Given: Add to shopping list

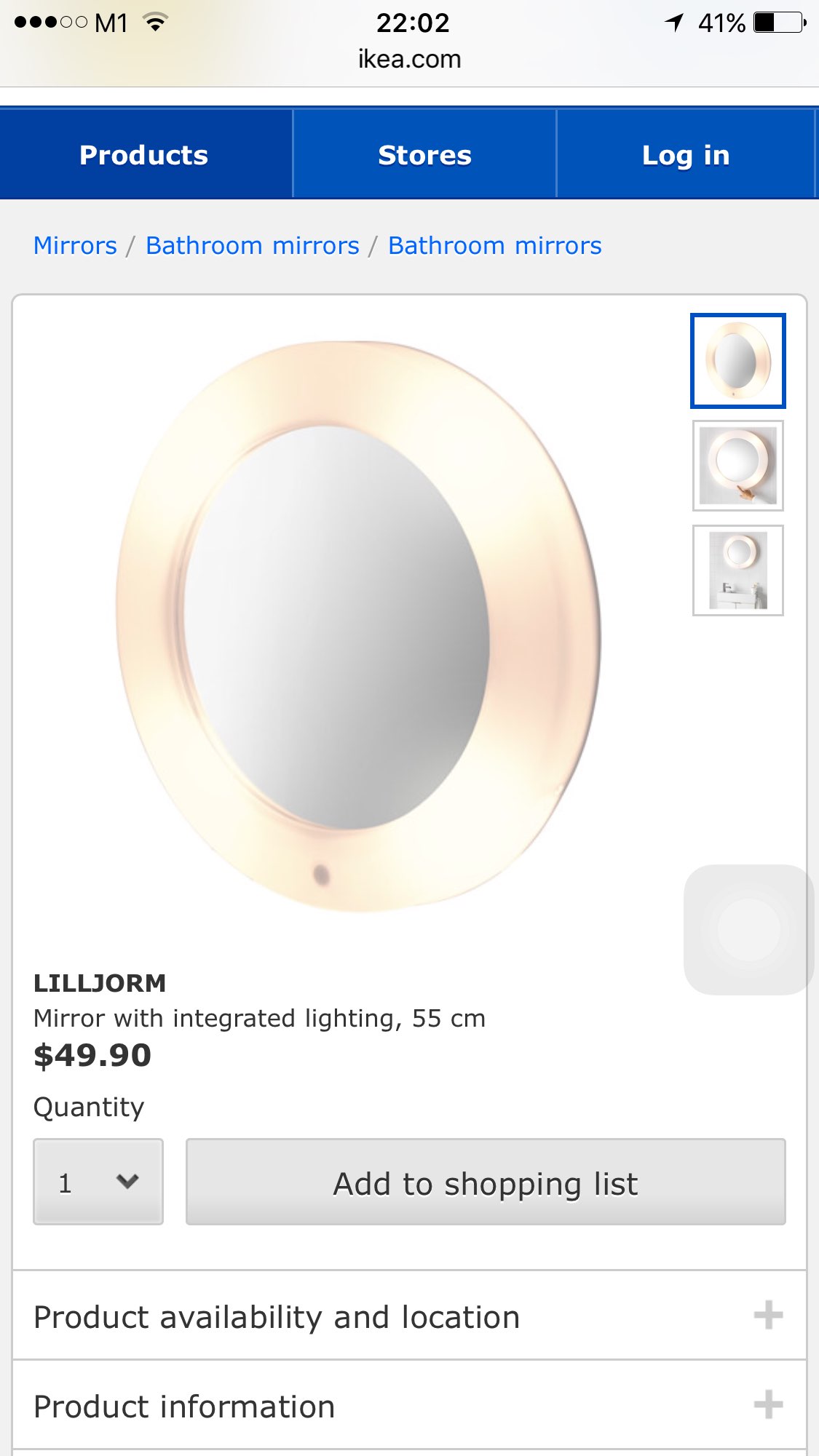Looking at the screenshot, I should 486,1182.
